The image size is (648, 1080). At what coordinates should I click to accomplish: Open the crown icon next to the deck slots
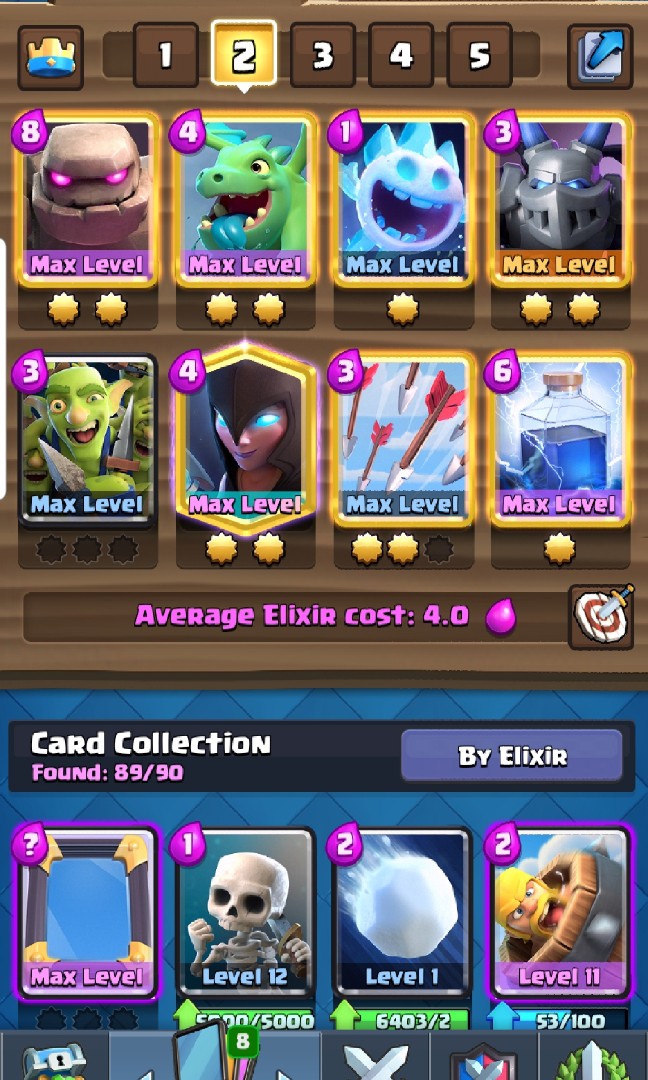50,57
